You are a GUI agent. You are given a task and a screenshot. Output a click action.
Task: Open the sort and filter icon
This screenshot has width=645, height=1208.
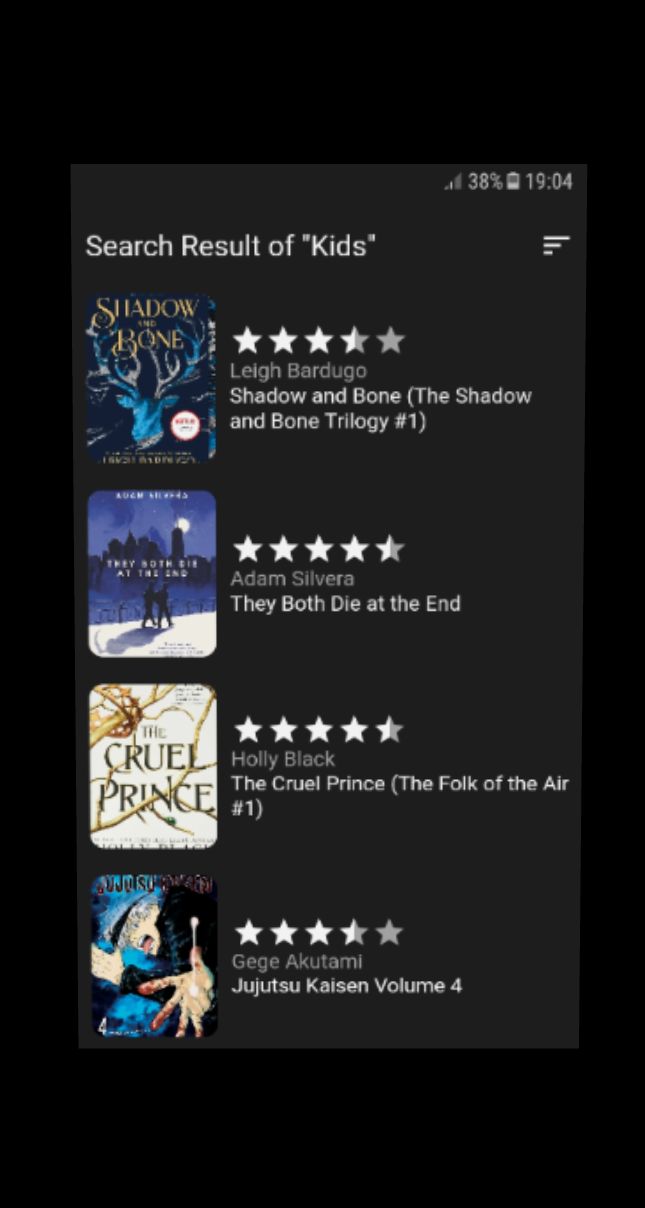(555, 246)
